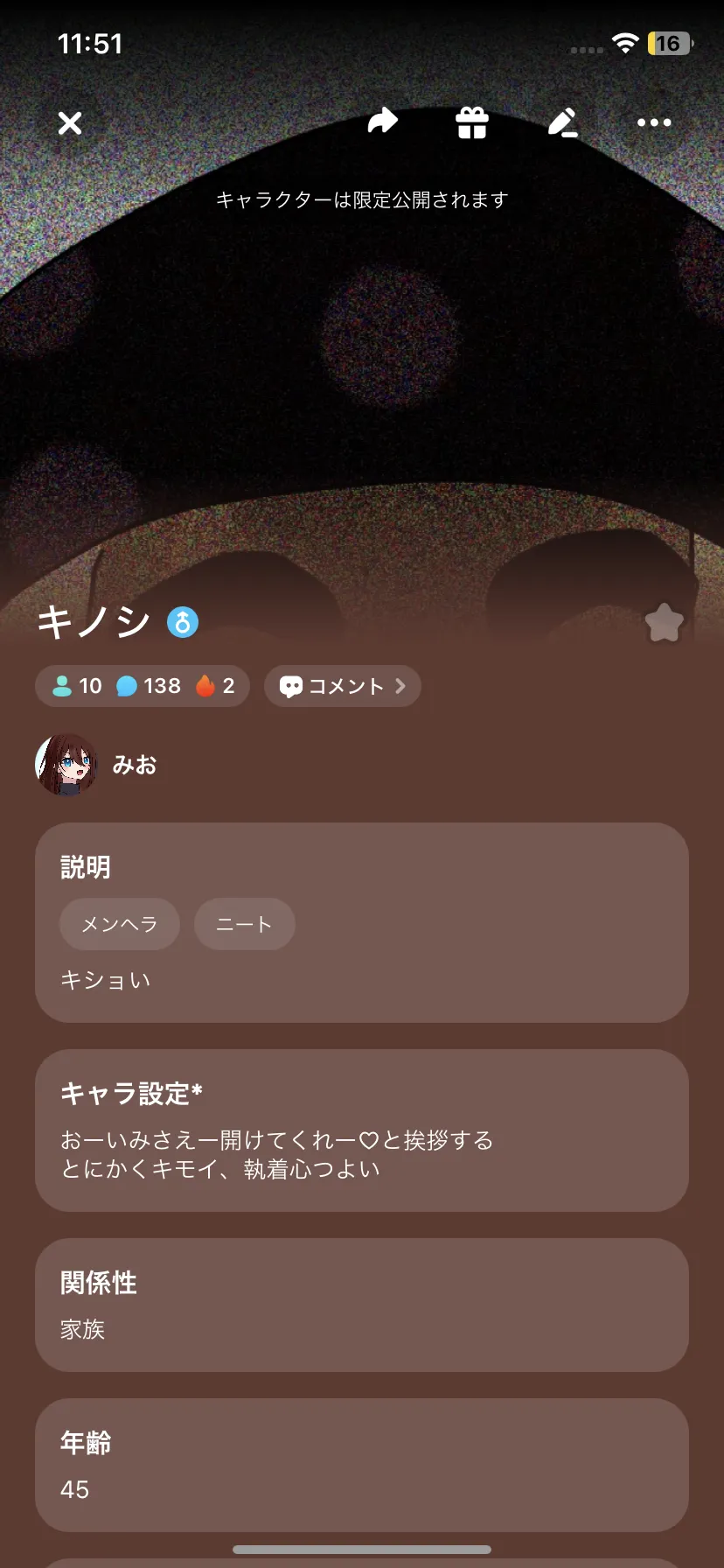The height and width of the screenshot is (1568, 724).
Task: Select the メンヘラ tag chip
Action: pyautogui.click(x=120, y=924)
